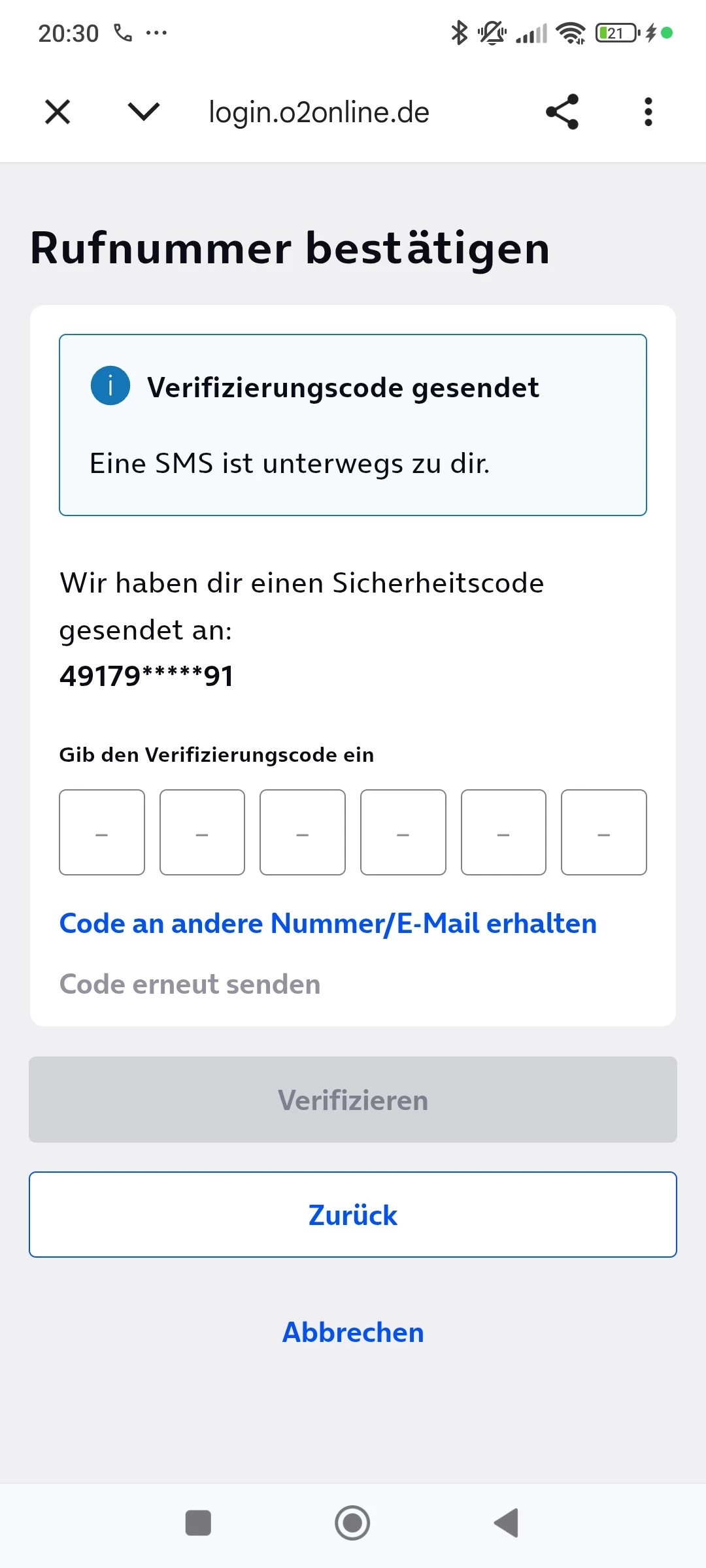
Task: Select the fourth code digit box
Action: [403, 832]
